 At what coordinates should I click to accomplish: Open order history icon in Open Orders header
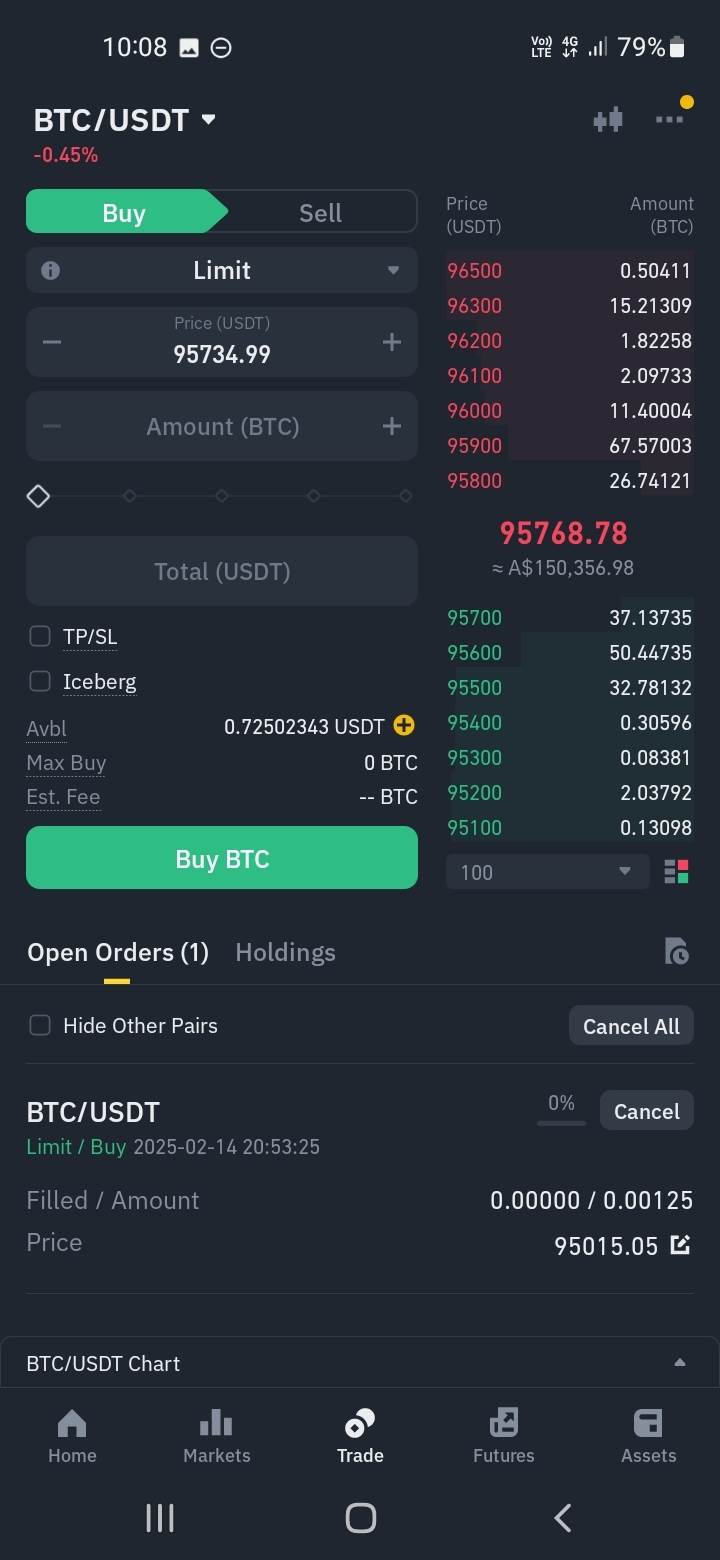(677, 951)
